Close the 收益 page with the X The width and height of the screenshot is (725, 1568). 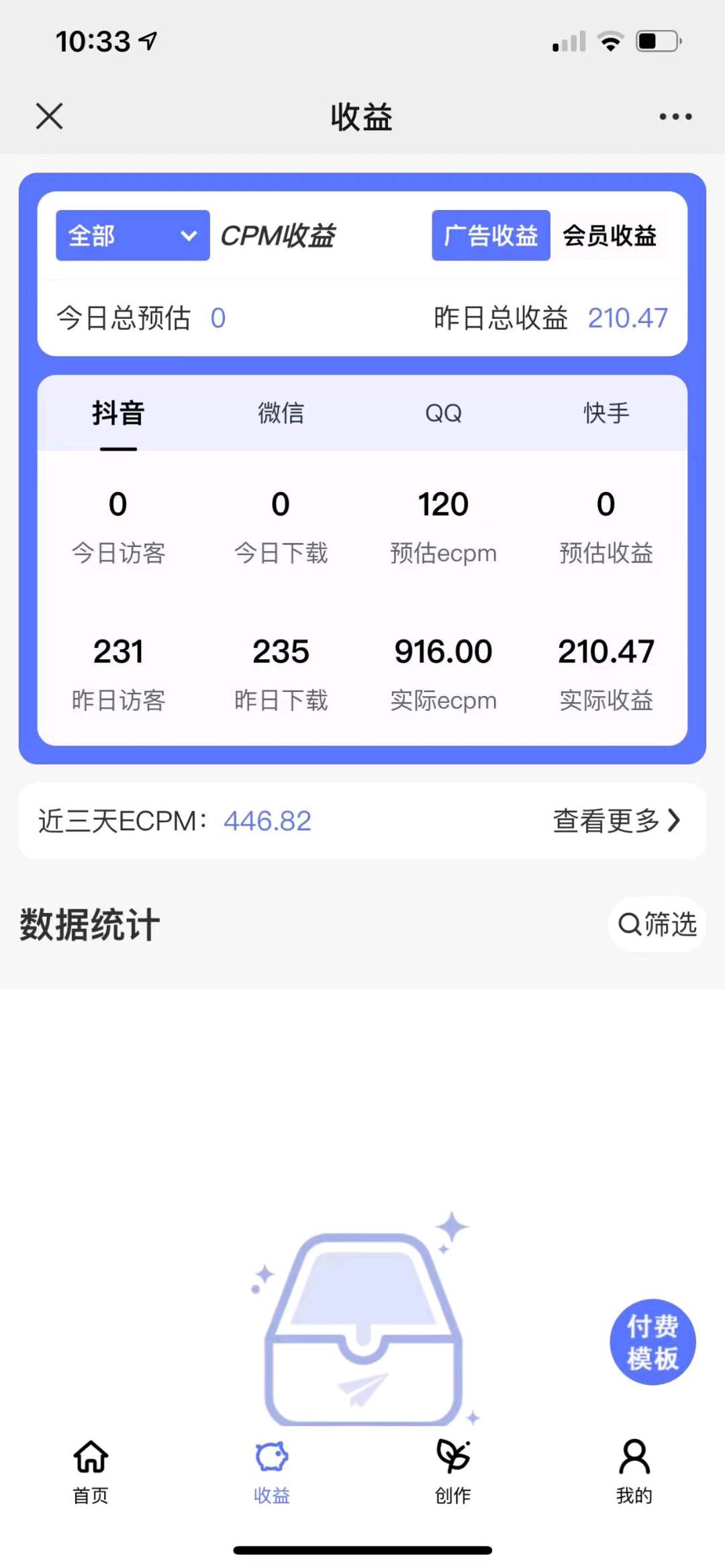click(49, 116)
